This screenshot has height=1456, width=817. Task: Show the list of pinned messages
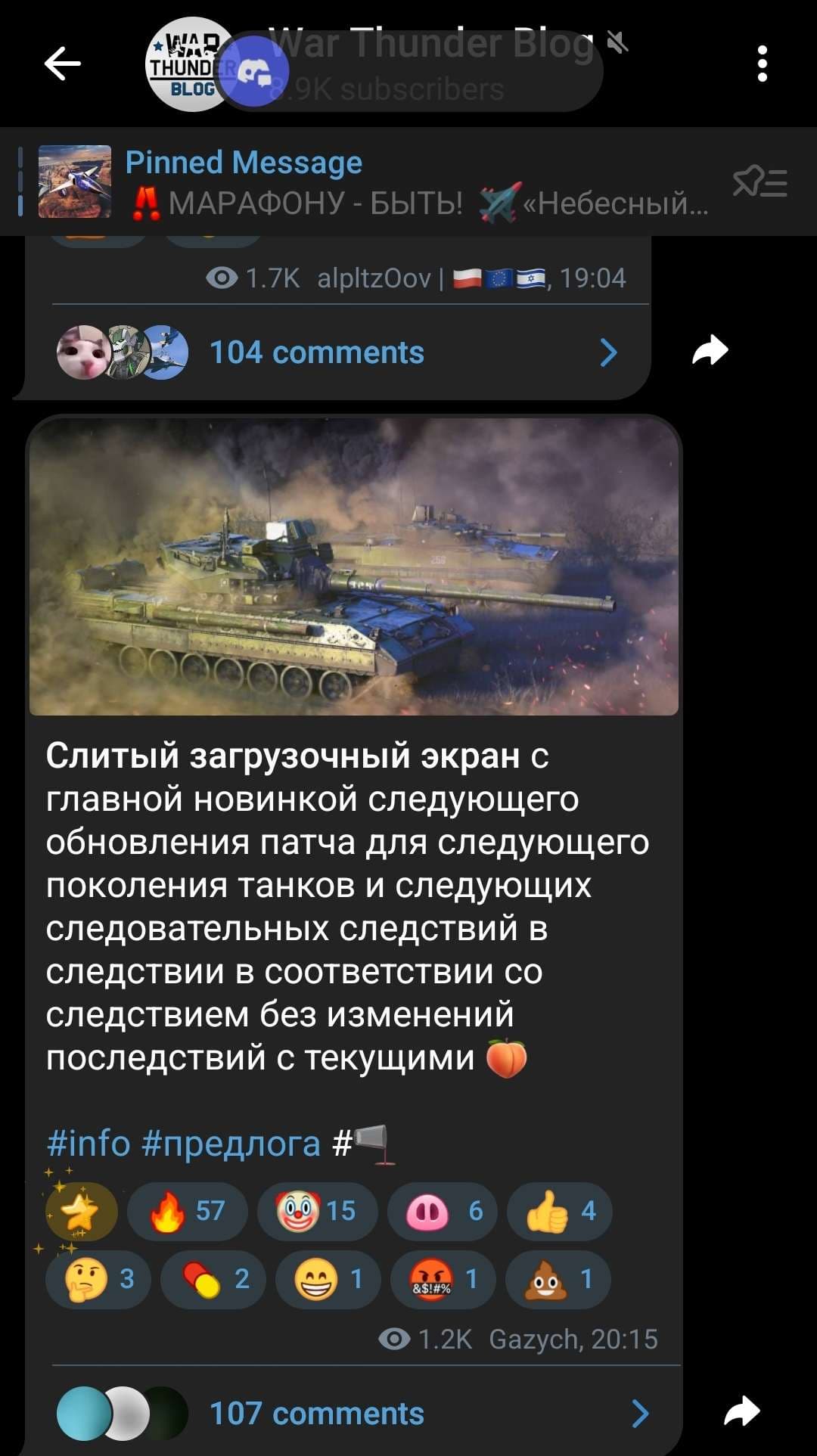(x=760, y=182)
